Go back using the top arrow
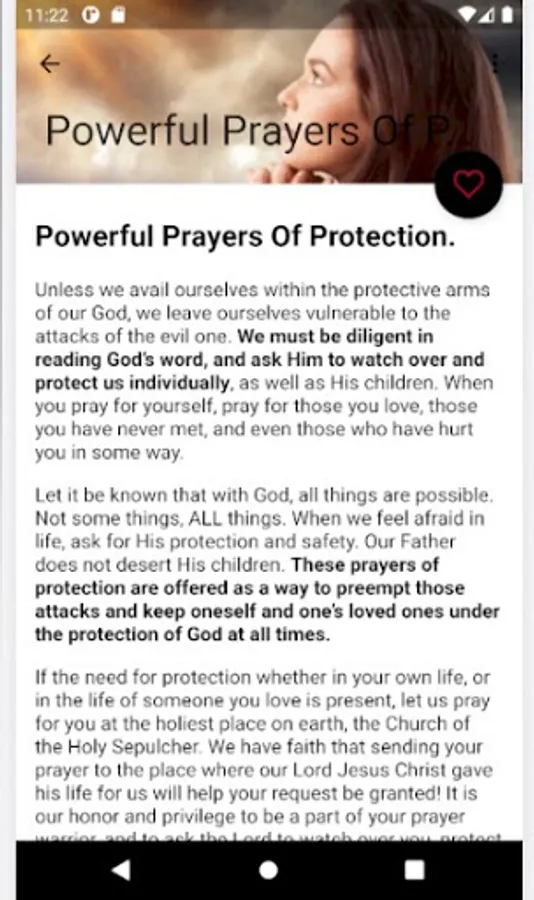The width and height of the screenshot is (534, 900). coord(50,64)
